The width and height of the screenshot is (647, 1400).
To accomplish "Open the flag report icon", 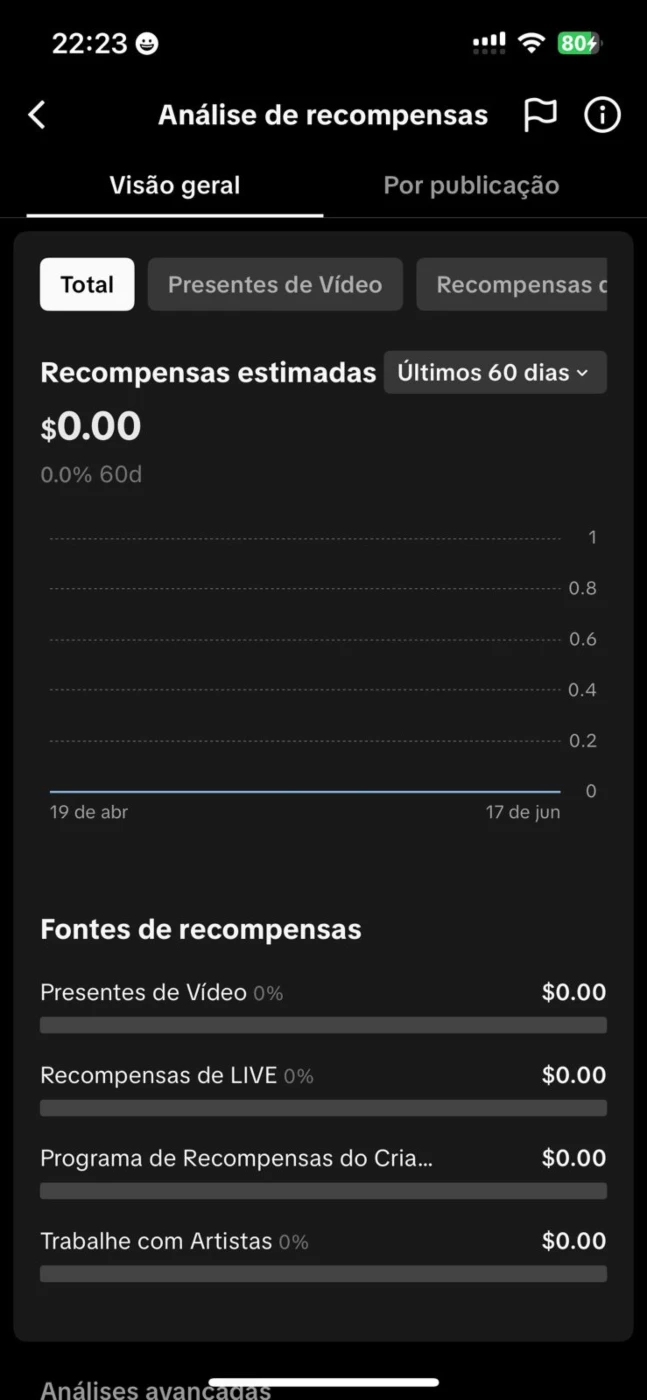I will [x=540, y=115].
